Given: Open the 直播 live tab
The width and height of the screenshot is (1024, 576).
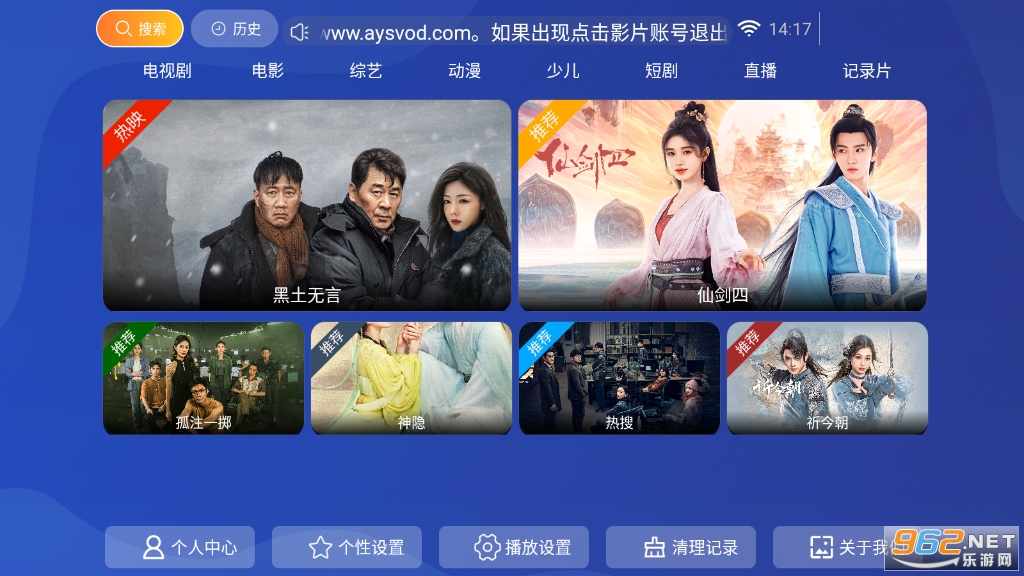Looking at the screenshot, I should [760, 71].
